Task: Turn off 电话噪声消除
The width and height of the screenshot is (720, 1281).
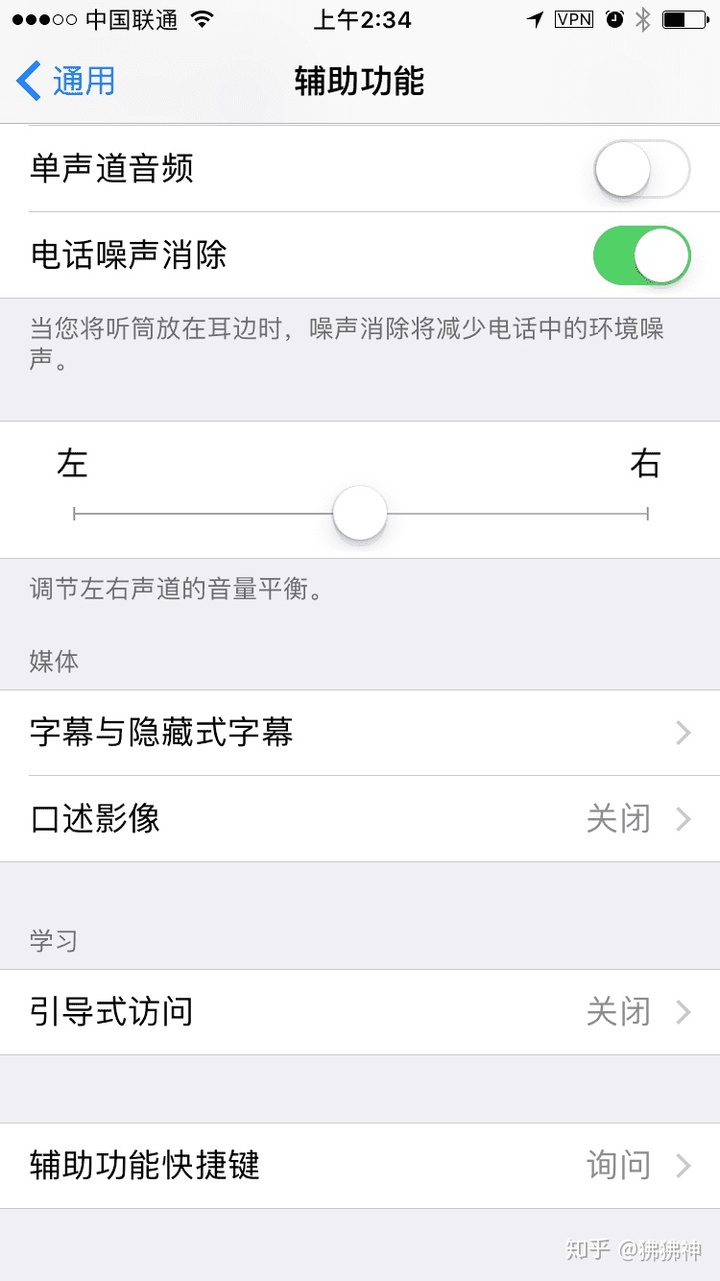Action: (x=641, y=255)
